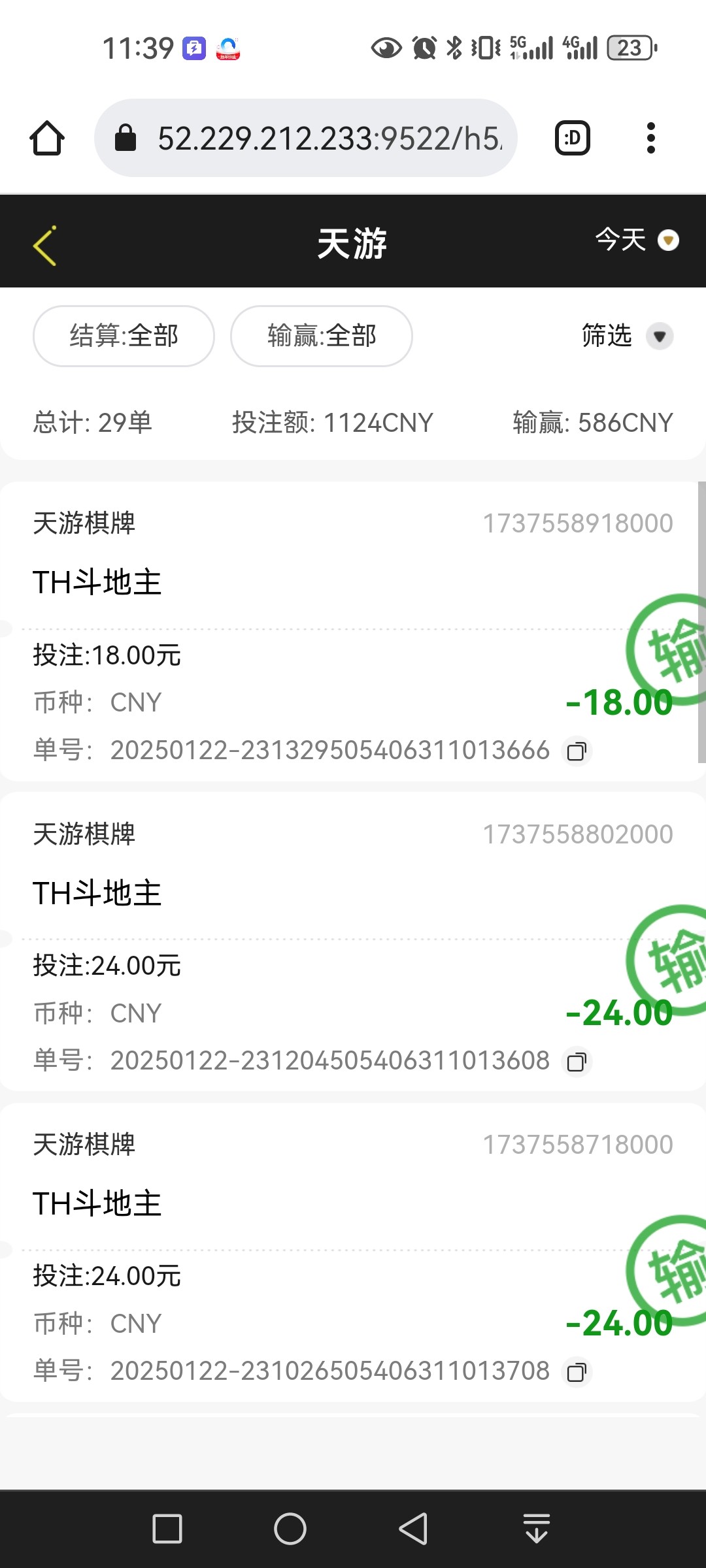This screenshot has height=1568, width=706.
Task: Toggle the 输赢:全部 win-loss filter
Action: point(321,336)
